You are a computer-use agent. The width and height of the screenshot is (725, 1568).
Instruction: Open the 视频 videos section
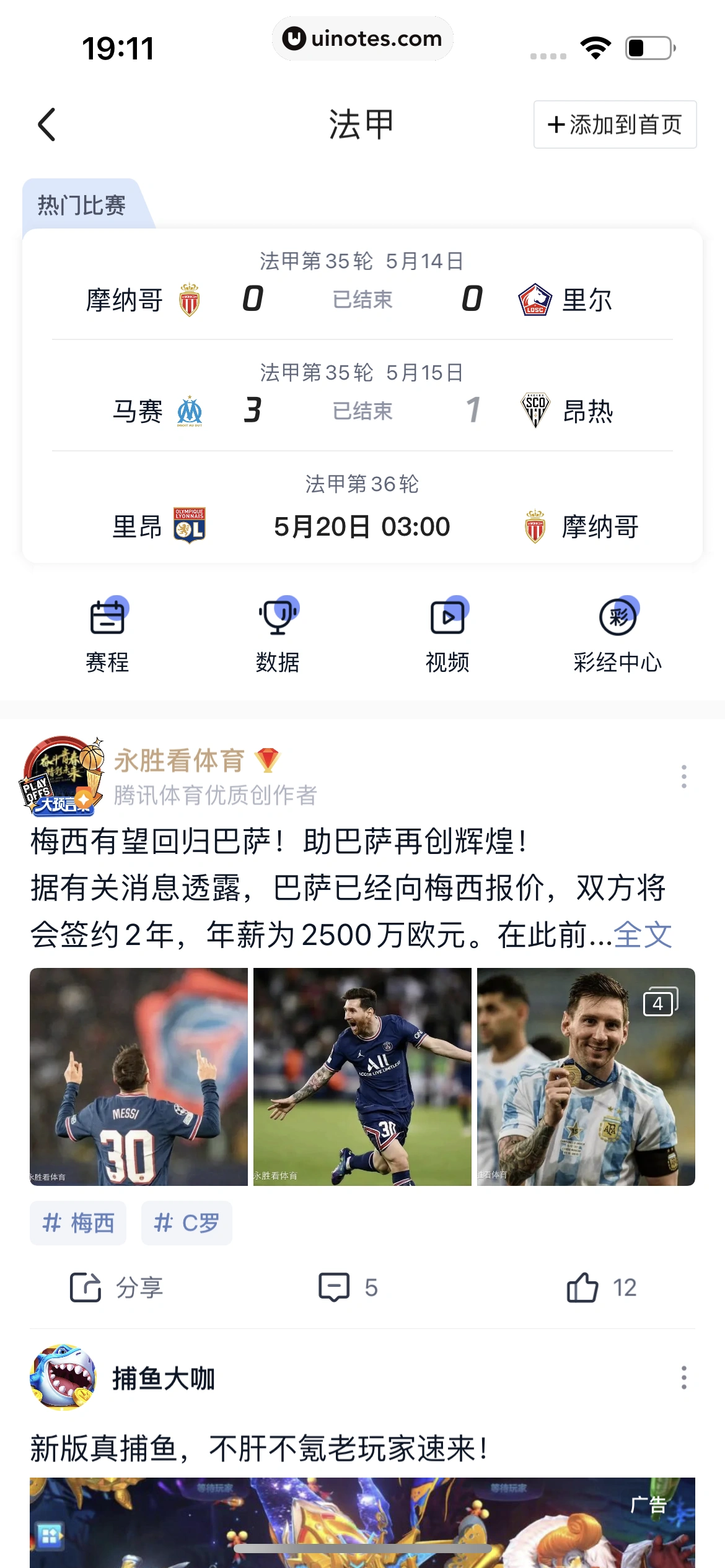[x=448, y=632]
